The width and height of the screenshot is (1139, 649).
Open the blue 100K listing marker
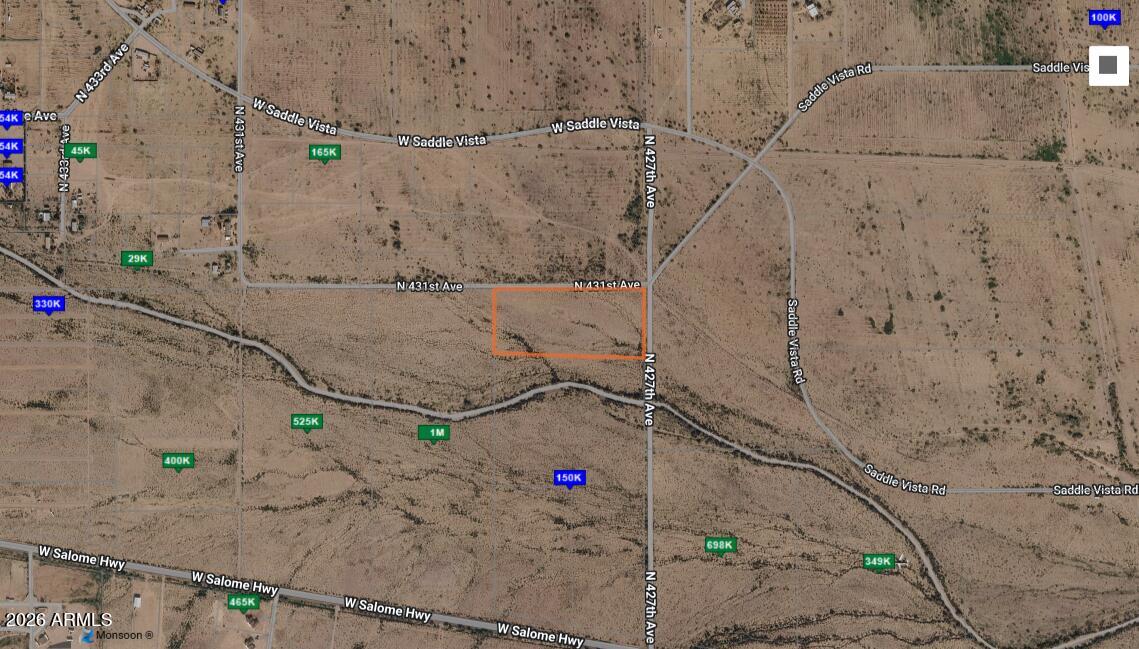[1103, 18]
